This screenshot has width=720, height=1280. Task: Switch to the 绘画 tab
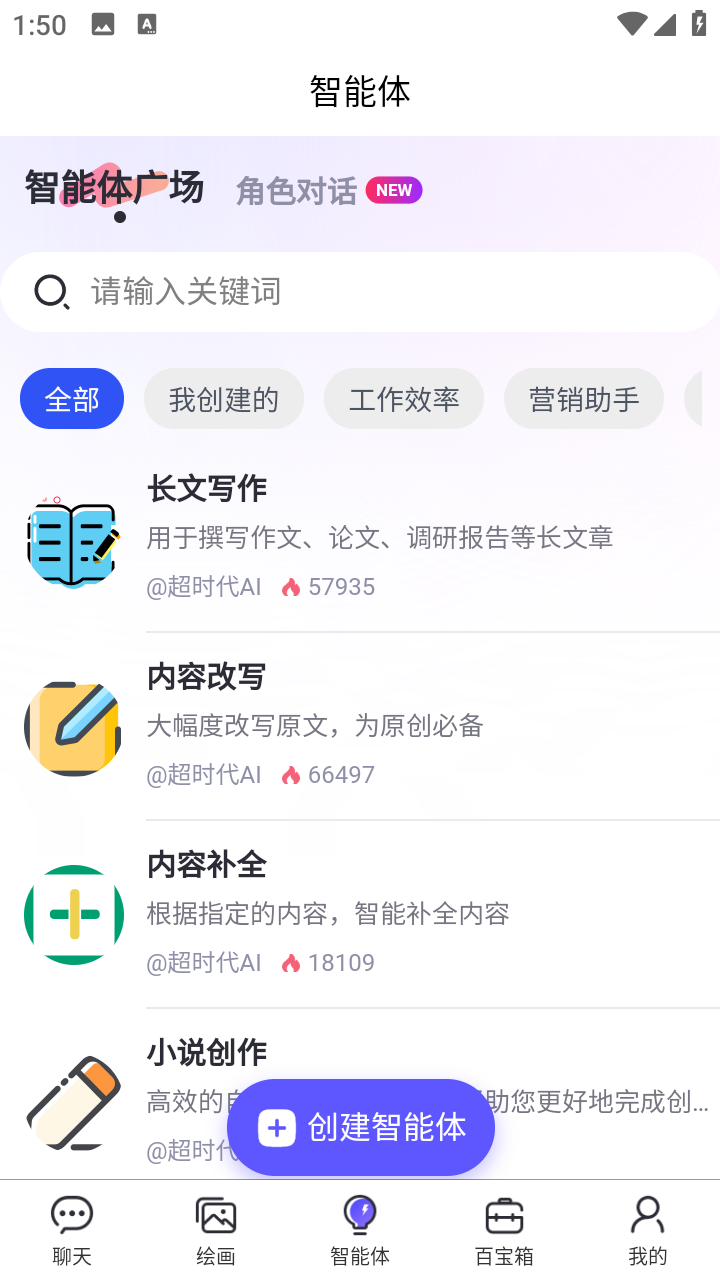click(x=216, y=1230)
